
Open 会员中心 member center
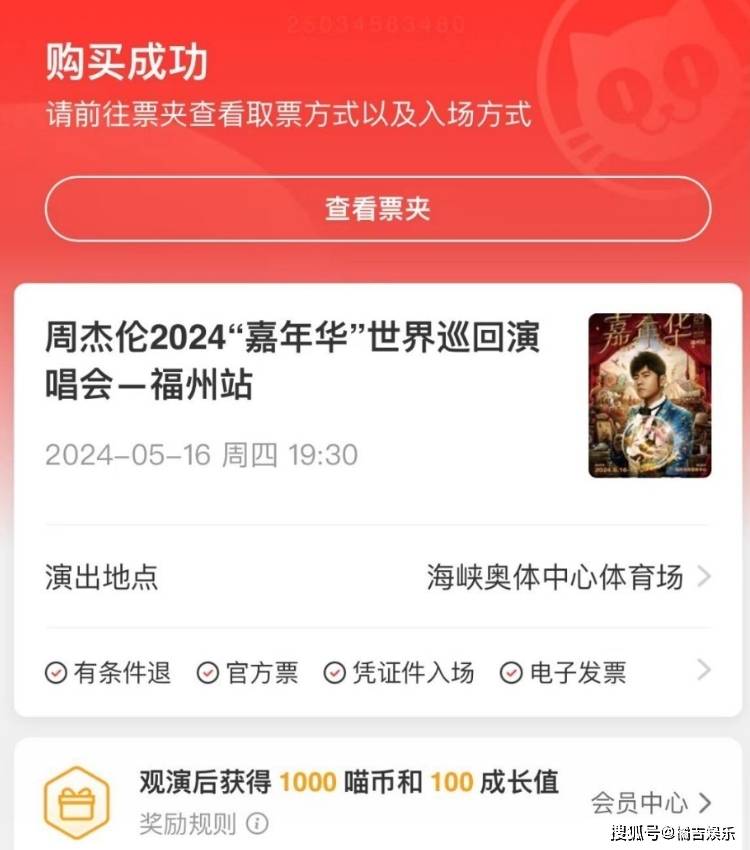coord(640,800)
